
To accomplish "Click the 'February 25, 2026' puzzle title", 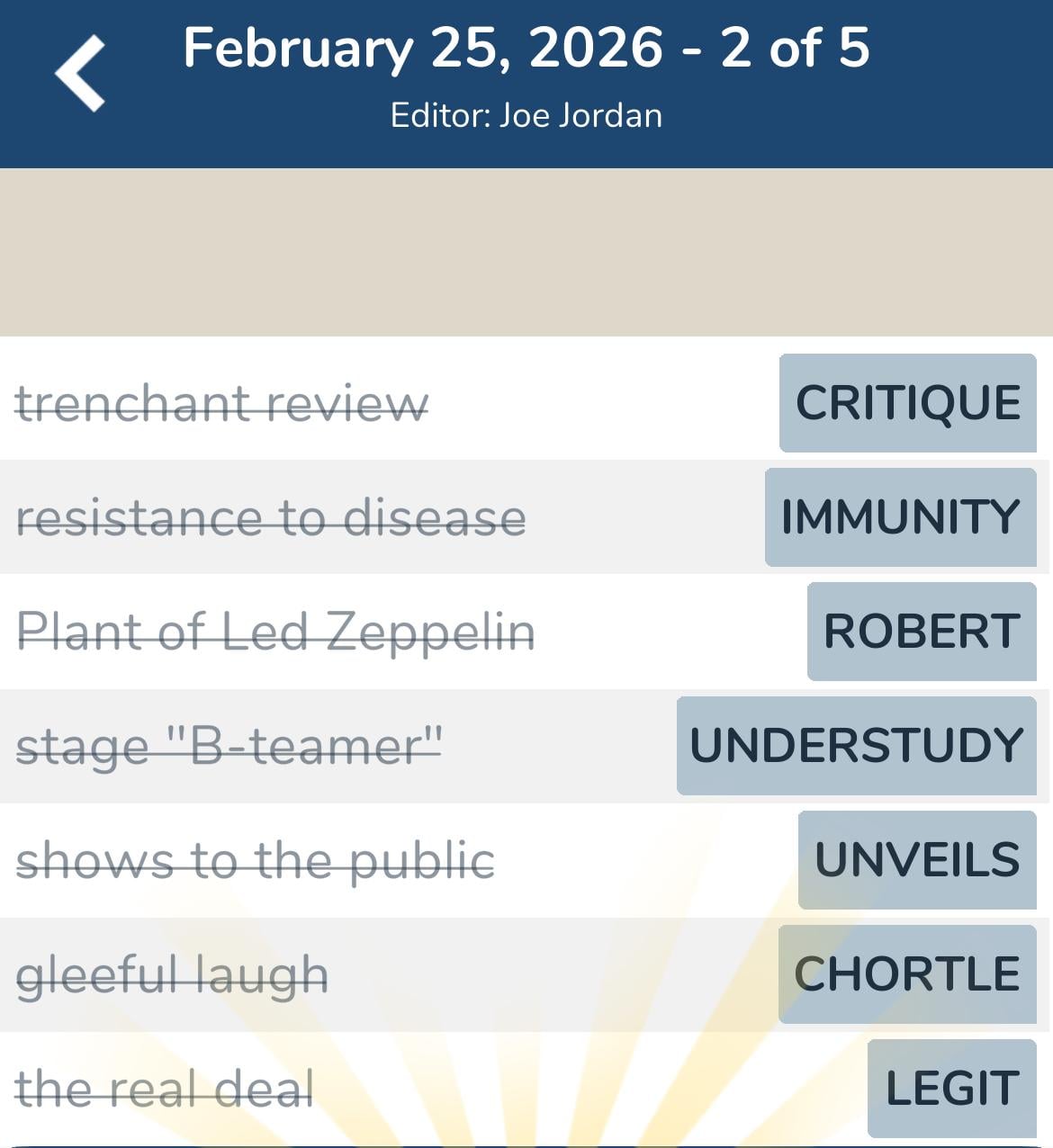I will tap(526, 51).
